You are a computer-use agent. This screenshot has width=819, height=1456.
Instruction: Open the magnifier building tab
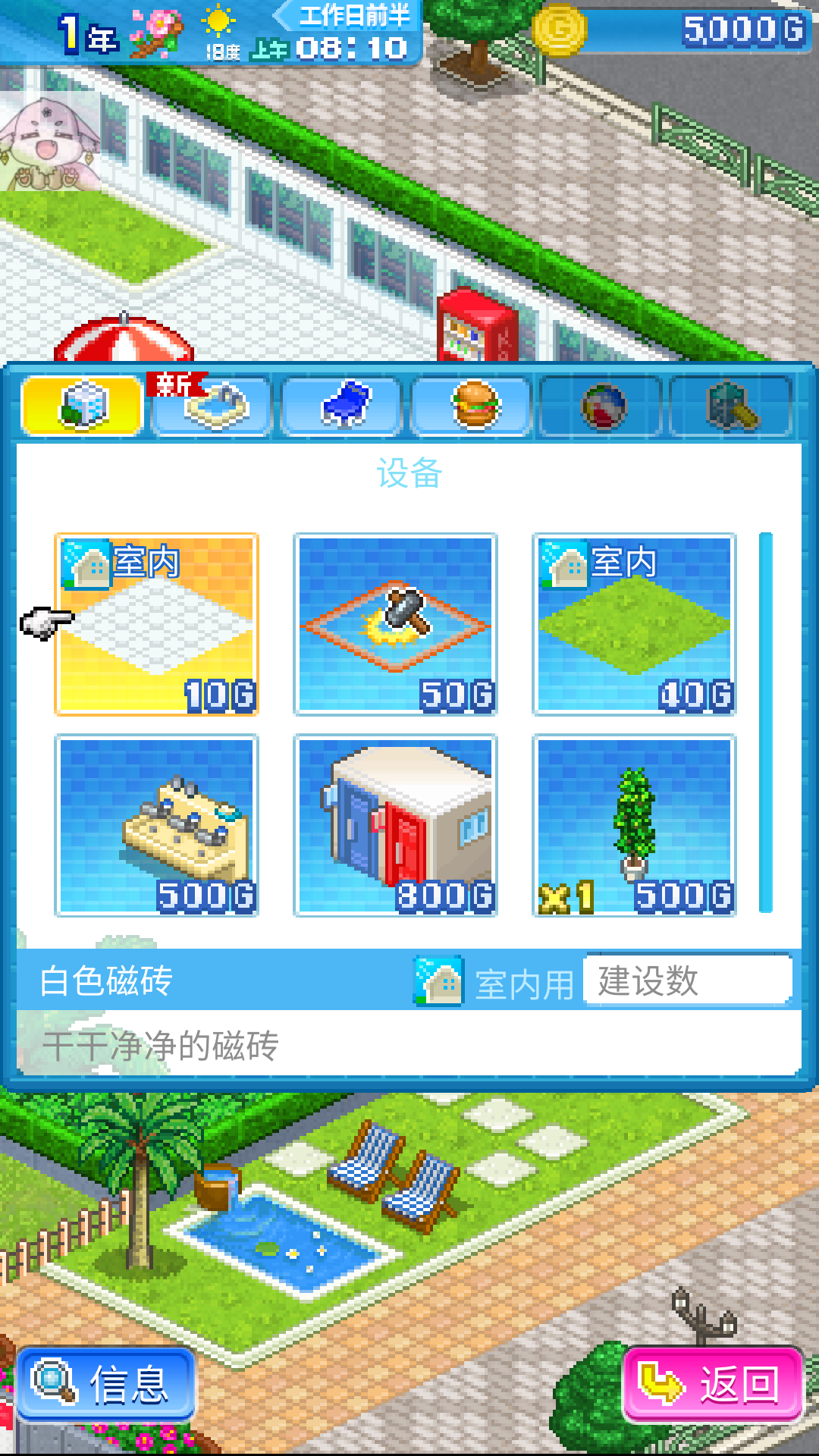[x=730, y=406]
